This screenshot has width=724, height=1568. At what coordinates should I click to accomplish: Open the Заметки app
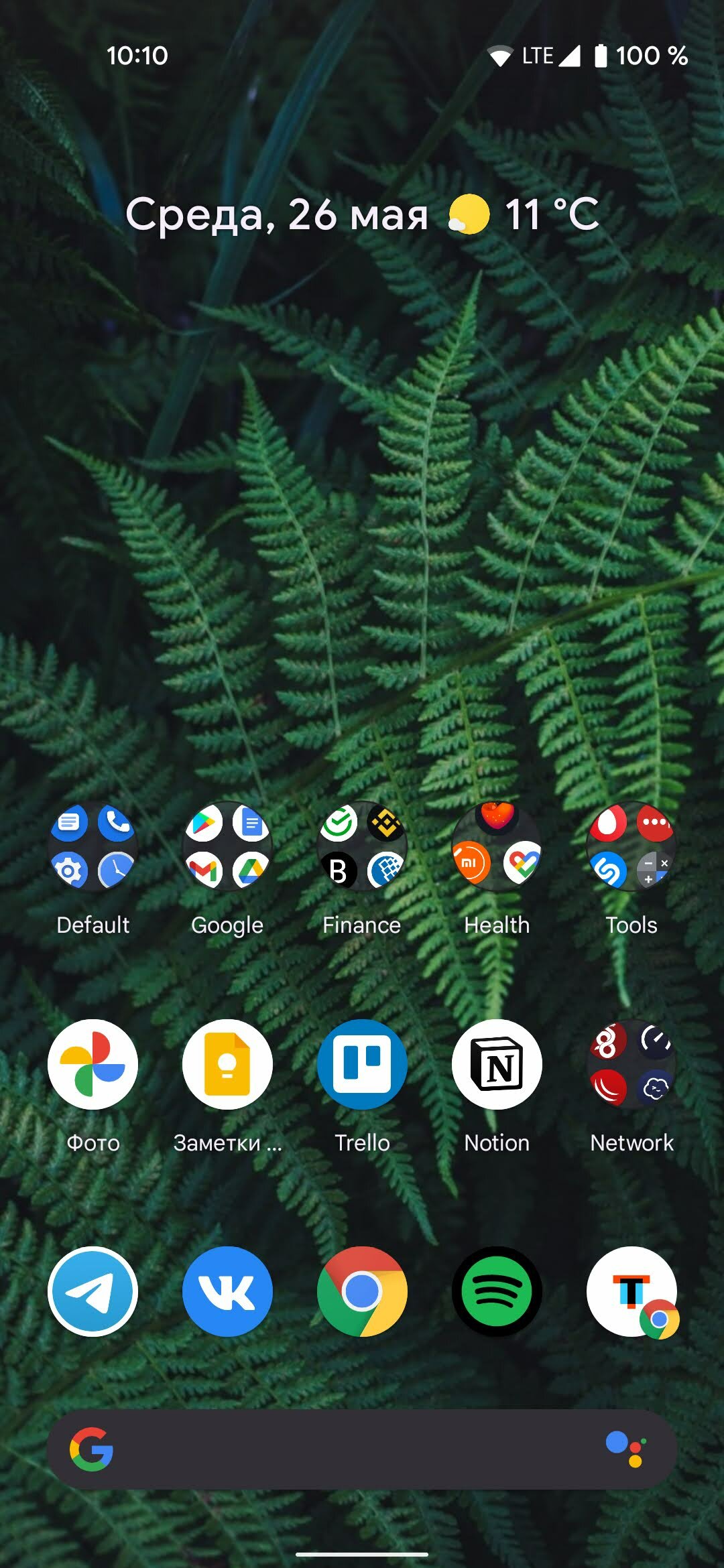tap(227, 1064)
